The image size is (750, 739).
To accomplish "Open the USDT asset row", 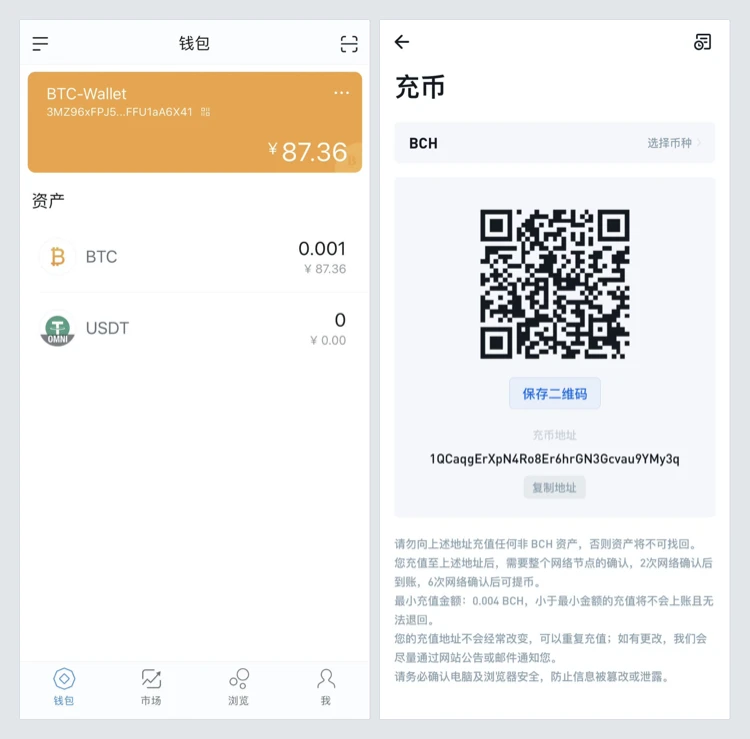I will [195, 329].
